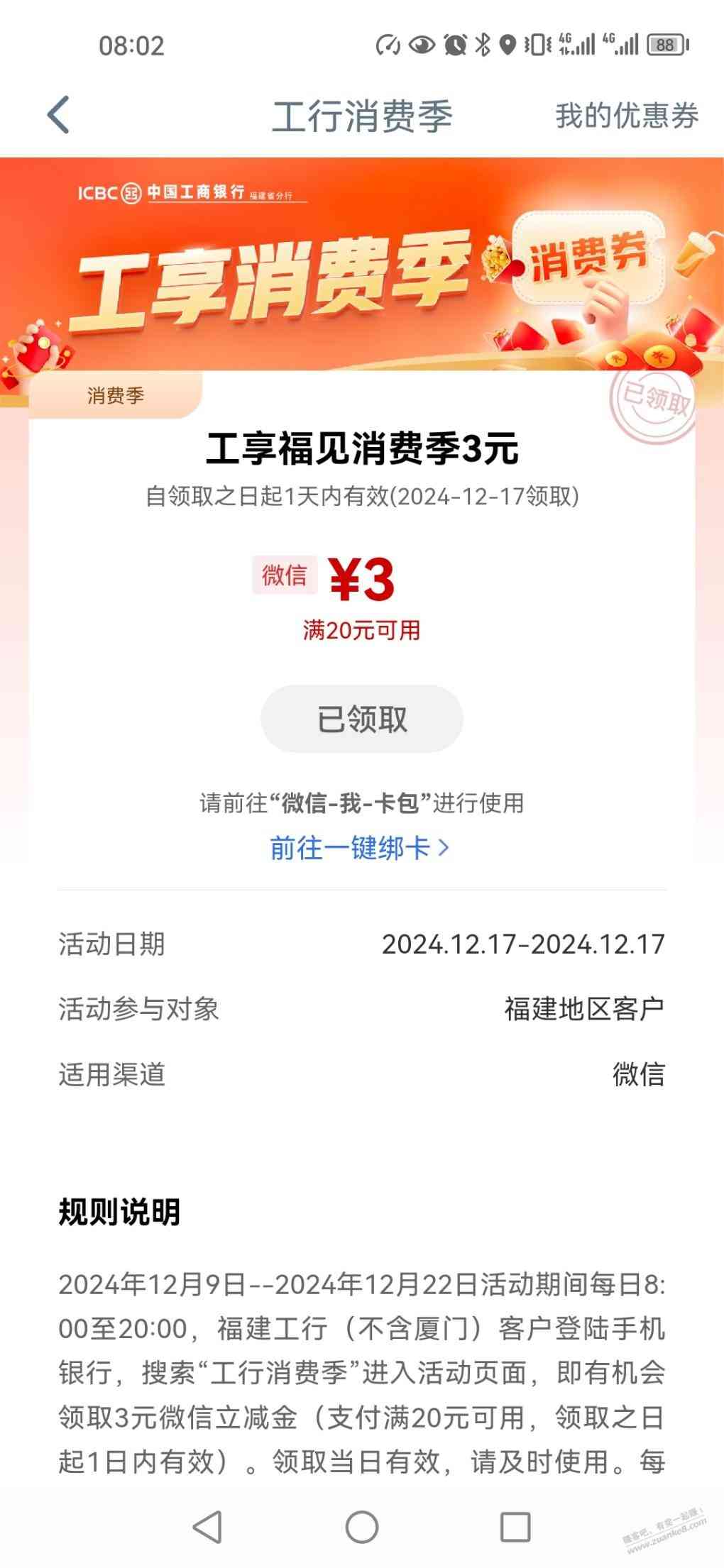
Task: Go back using the top-left arrow
Action: 59,115
